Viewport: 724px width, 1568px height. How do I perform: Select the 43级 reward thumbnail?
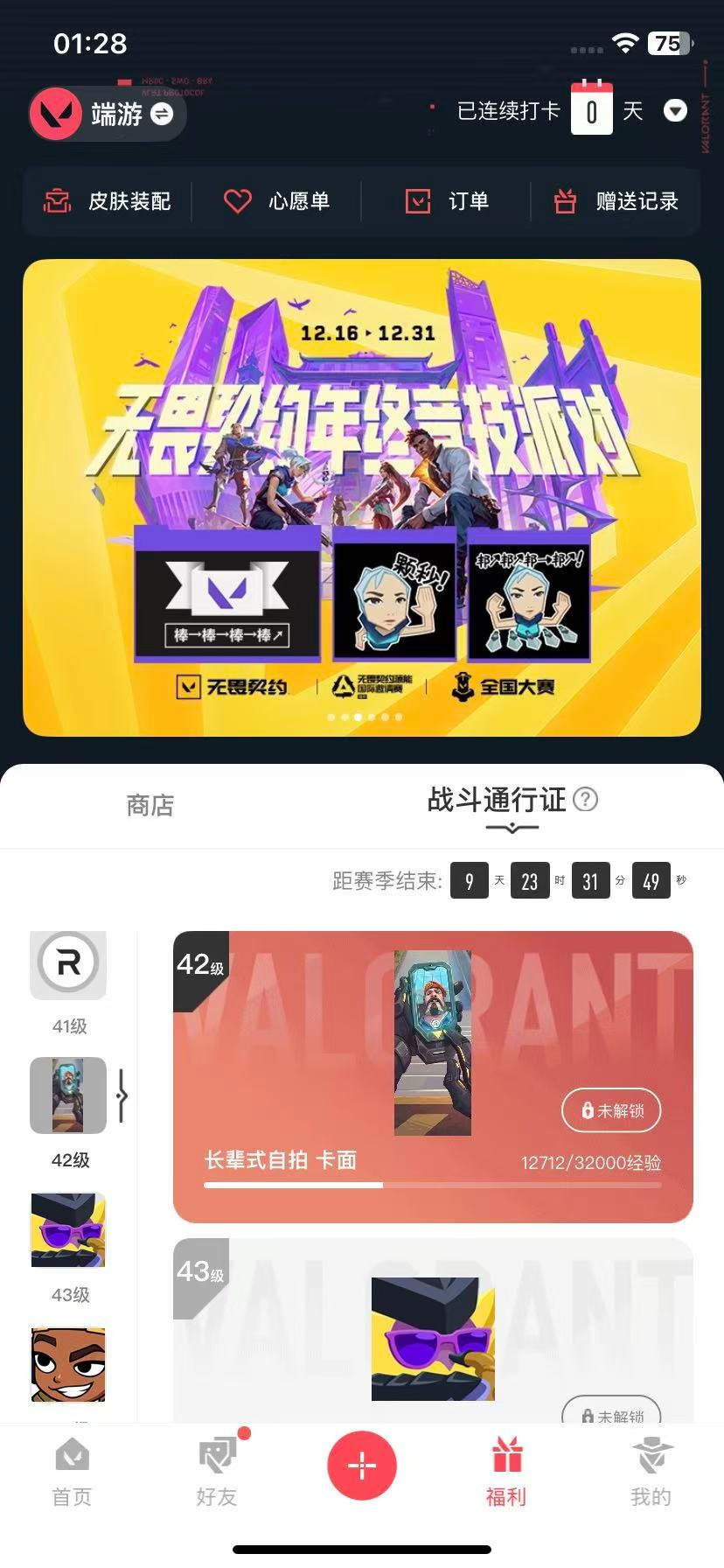click(x=68, y=1230)
